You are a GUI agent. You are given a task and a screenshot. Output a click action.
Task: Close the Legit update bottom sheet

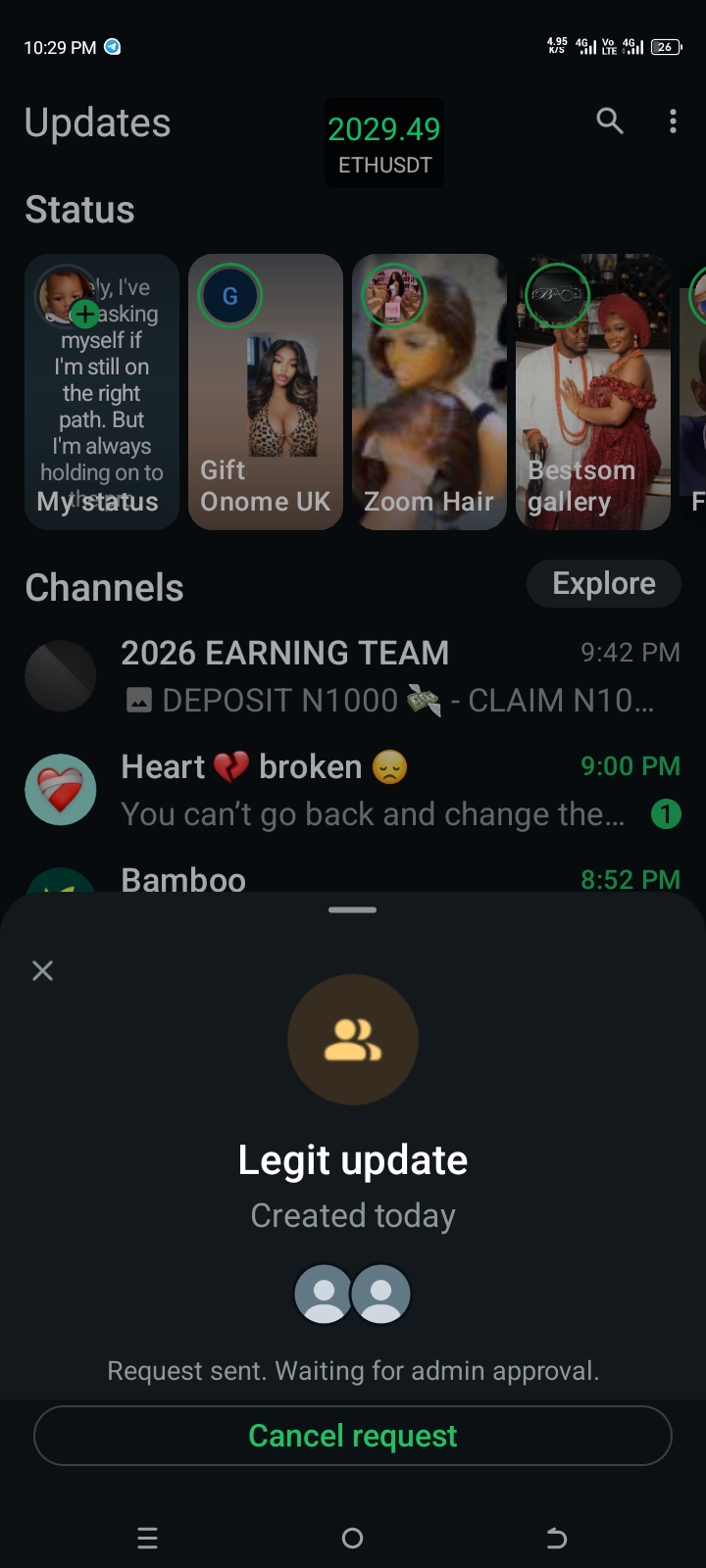[42, 970]
